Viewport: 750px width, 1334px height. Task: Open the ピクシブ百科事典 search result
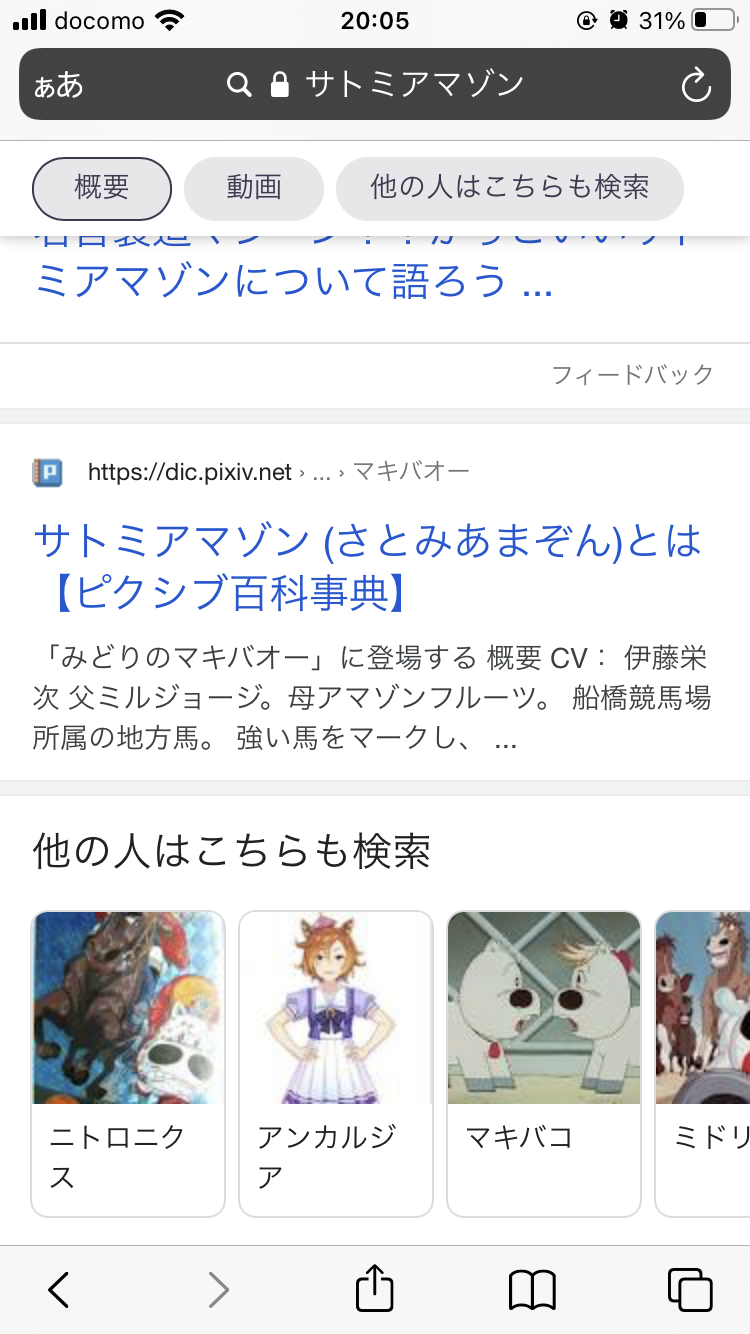(x=367, y=568)
